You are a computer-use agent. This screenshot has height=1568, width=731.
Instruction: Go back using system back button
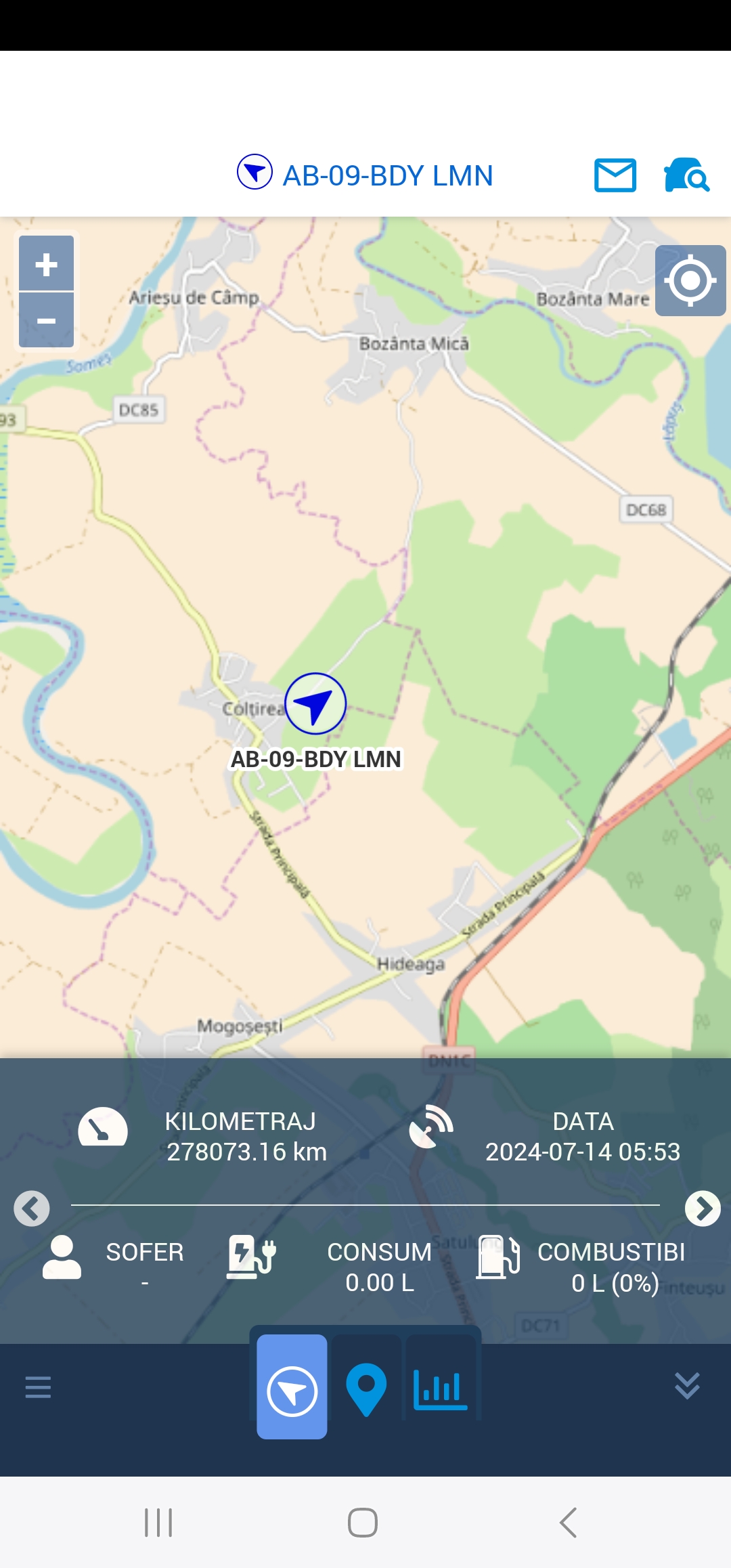pyautogui.click(x=569, y=1523)
